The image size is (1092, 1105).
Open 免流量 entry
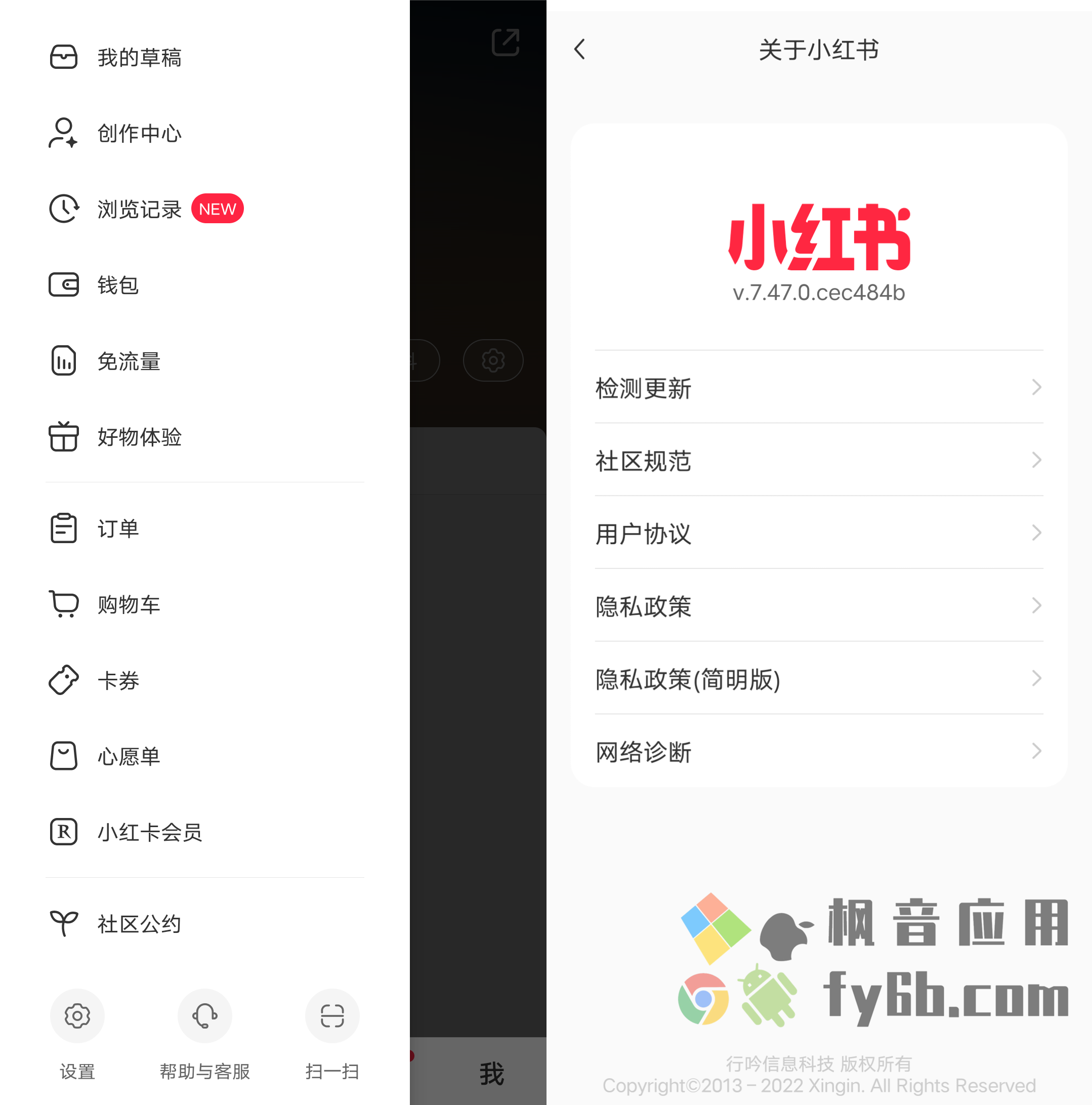coord(129,361)
